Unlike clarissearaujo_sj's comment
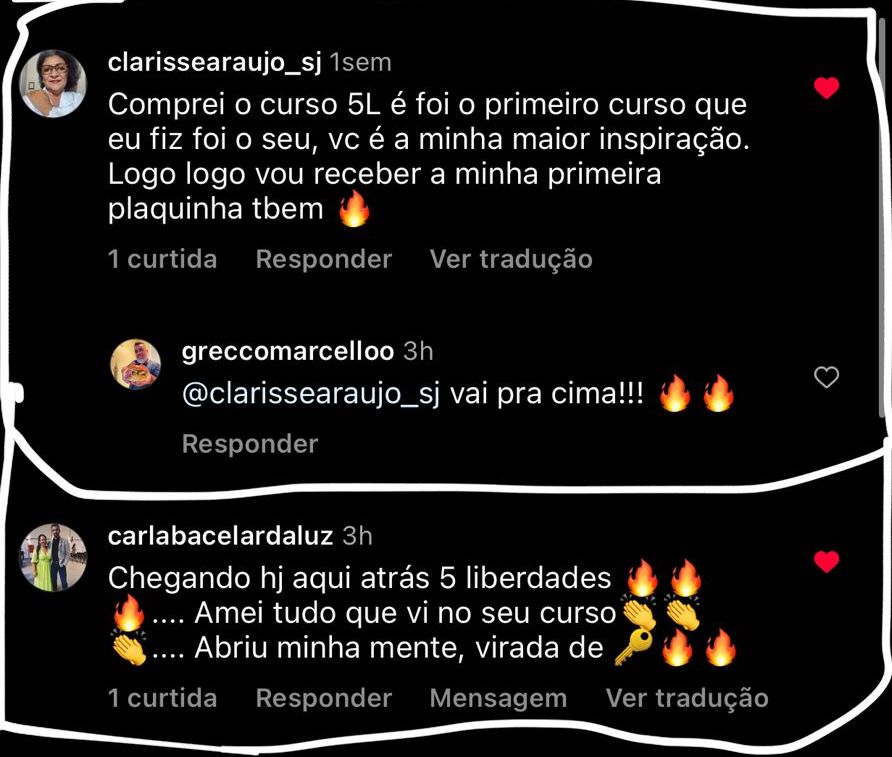 pyautogui.click(x=826, y=89)
